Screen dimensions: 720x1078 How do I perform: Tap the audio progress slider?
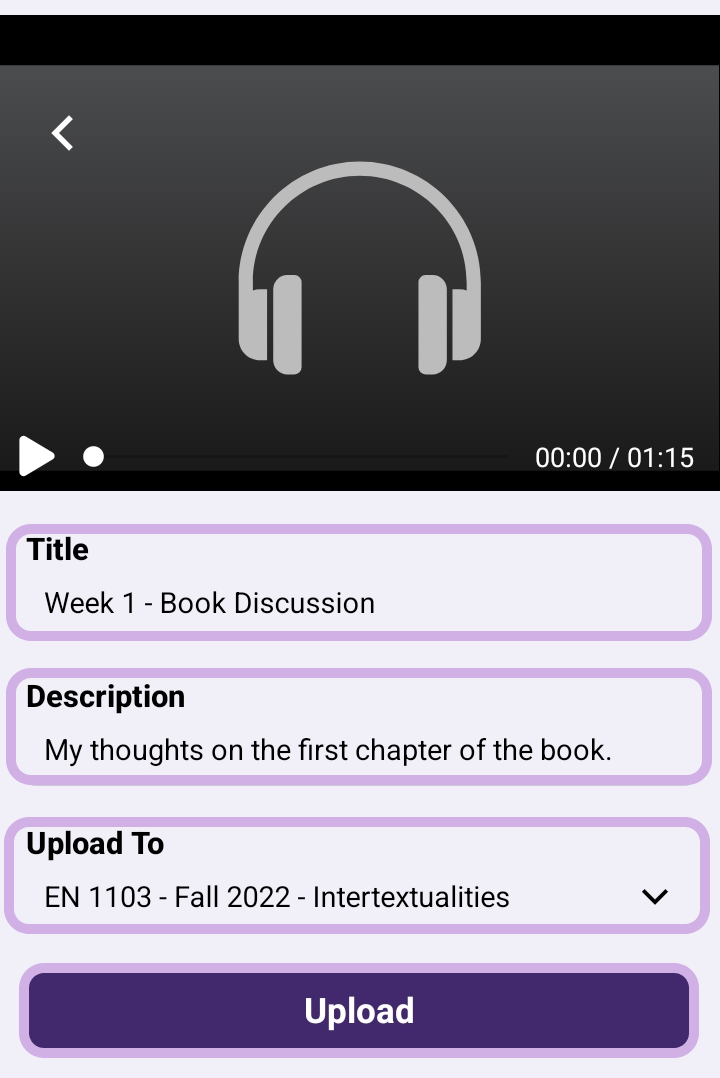(x=300, y=457)
